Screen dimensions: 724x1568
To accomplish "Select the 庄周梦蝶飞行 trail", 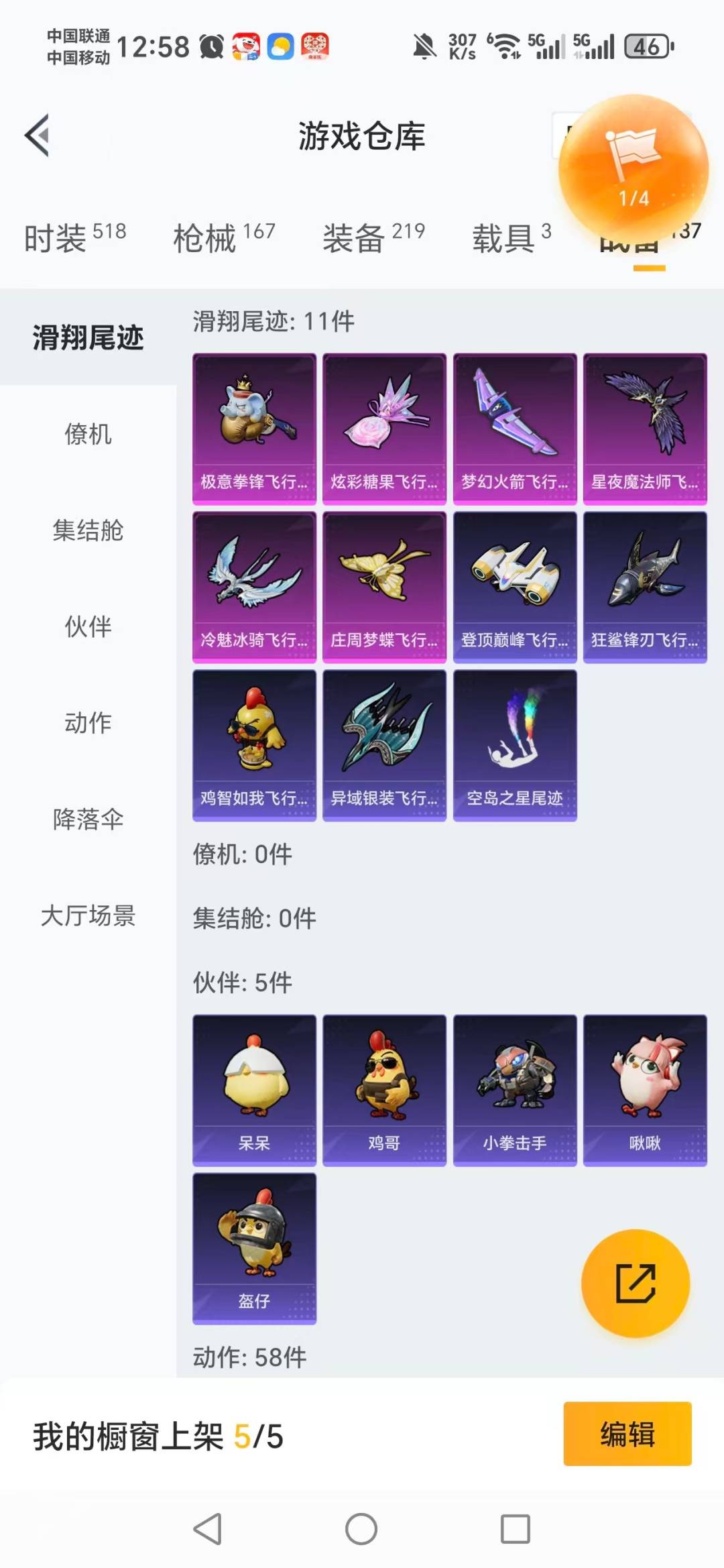I will [x=385, y=583].
